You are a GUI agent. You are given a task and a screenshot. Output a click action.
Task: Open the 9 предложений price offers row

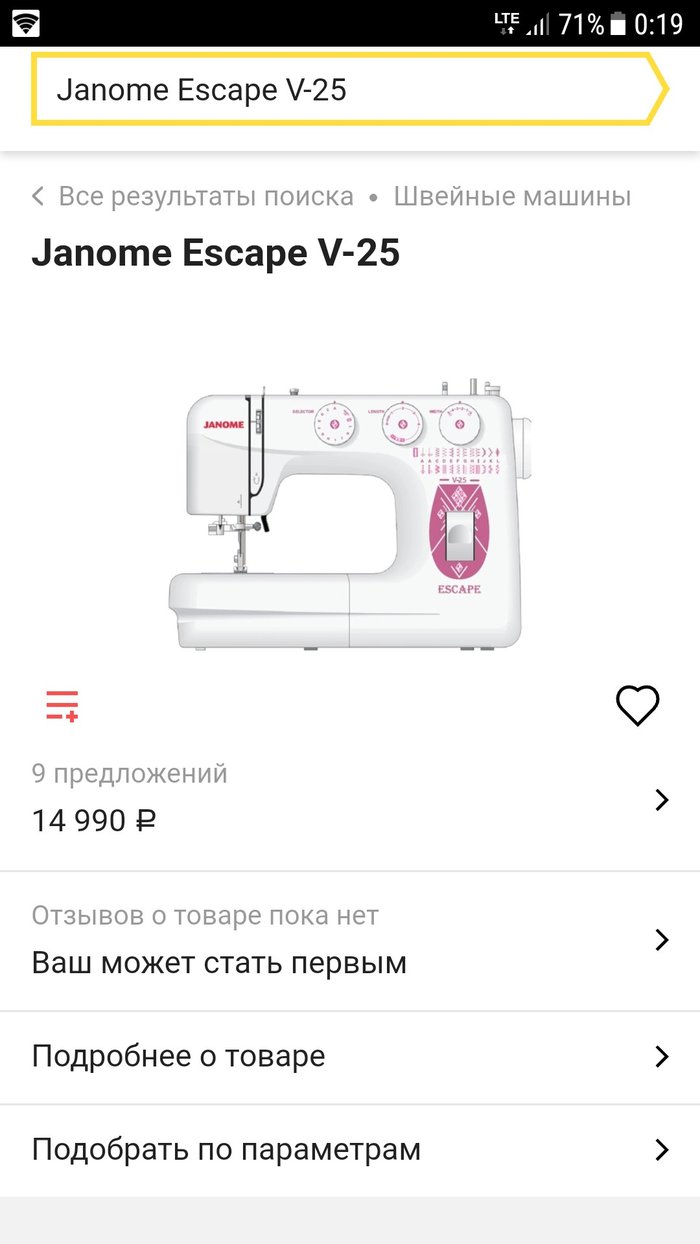point(350,800)
